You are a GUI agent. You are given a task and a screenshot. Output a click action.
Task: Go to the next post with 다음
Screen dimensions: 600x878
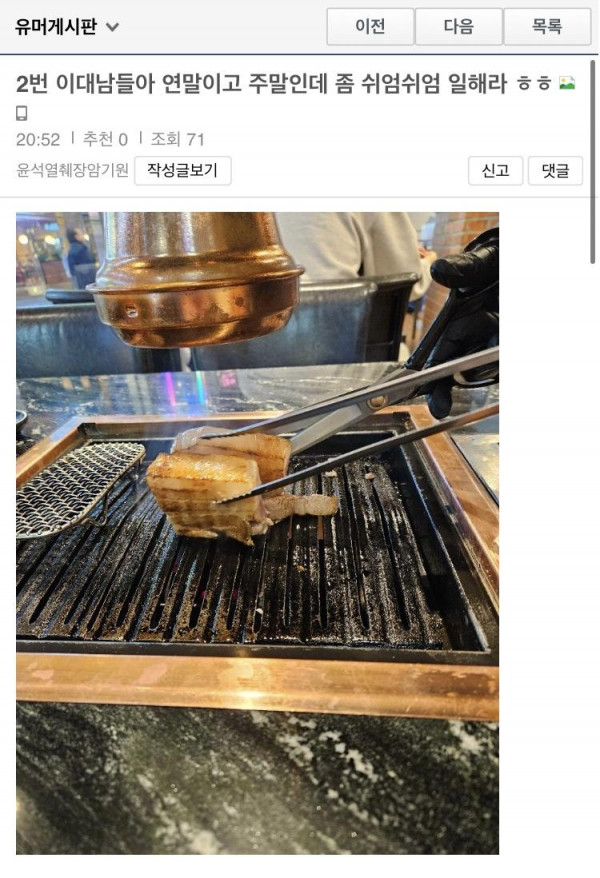point(459,27)
